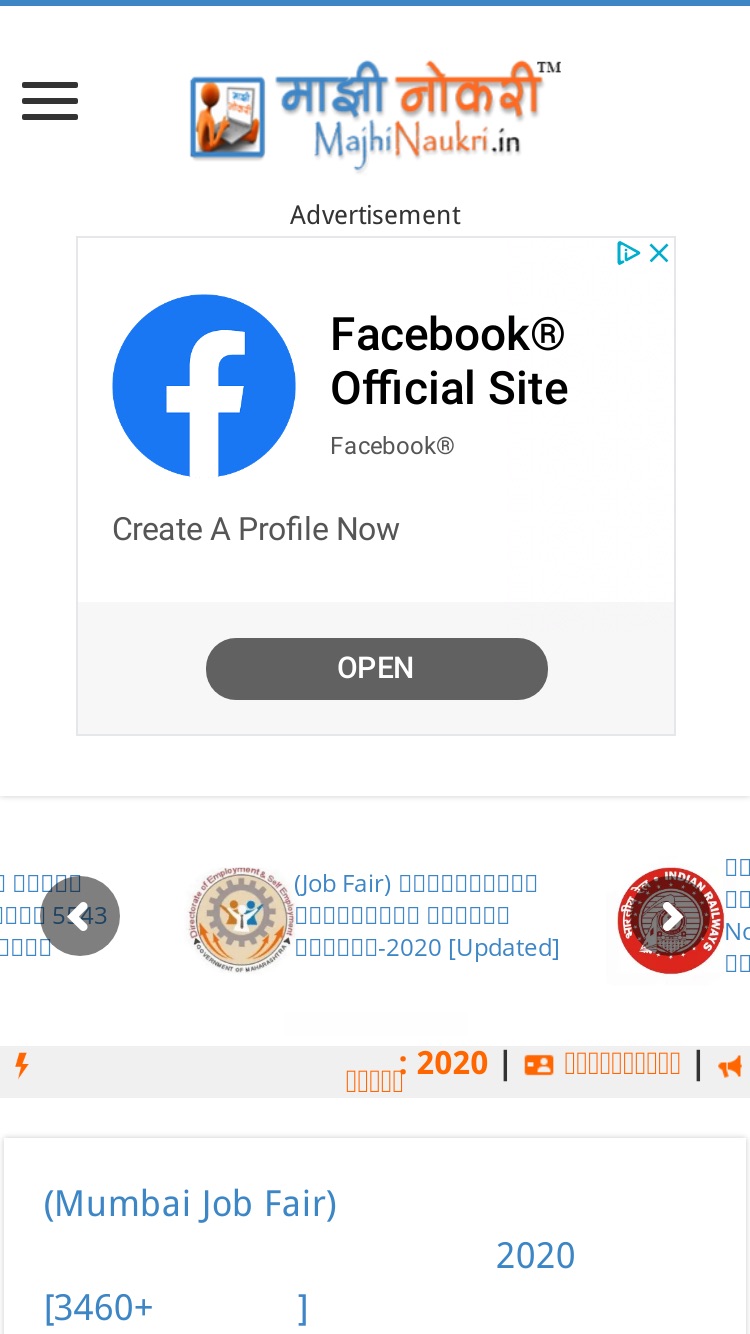The image size is (750, 1334).
Task: Go to next carousel slide
Action: (x=670, y=916)
